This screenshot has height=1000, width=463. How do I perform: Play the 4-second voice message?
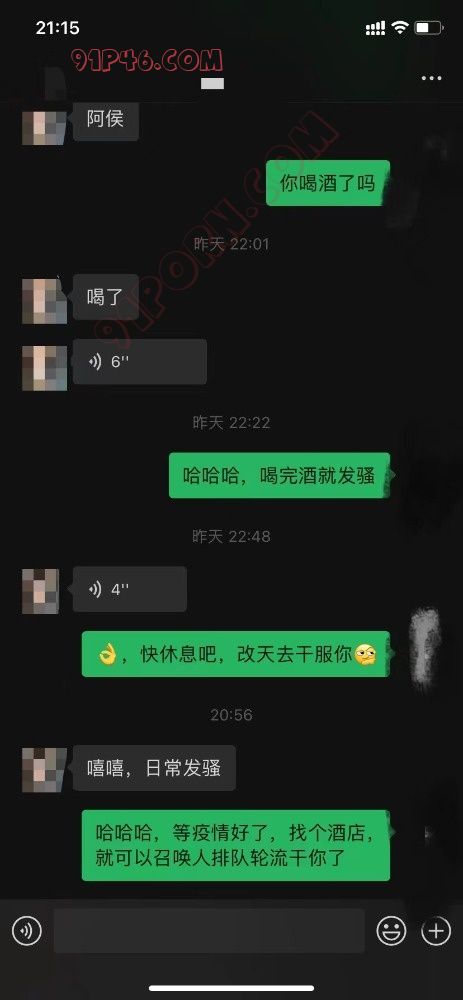tap(129, 589)
